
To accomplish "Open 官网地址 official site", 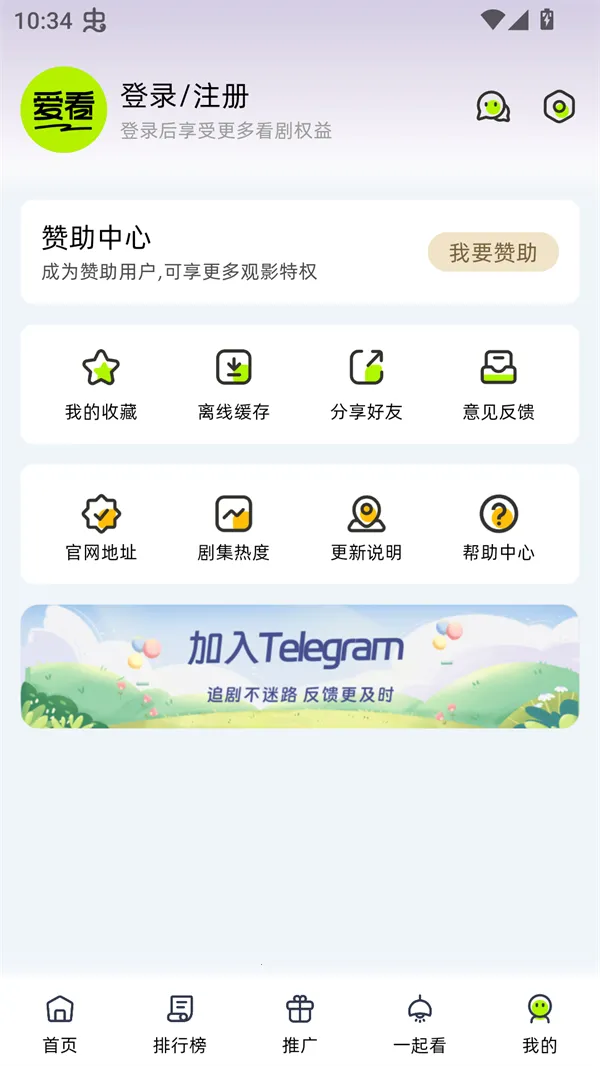I will [101, 527].
